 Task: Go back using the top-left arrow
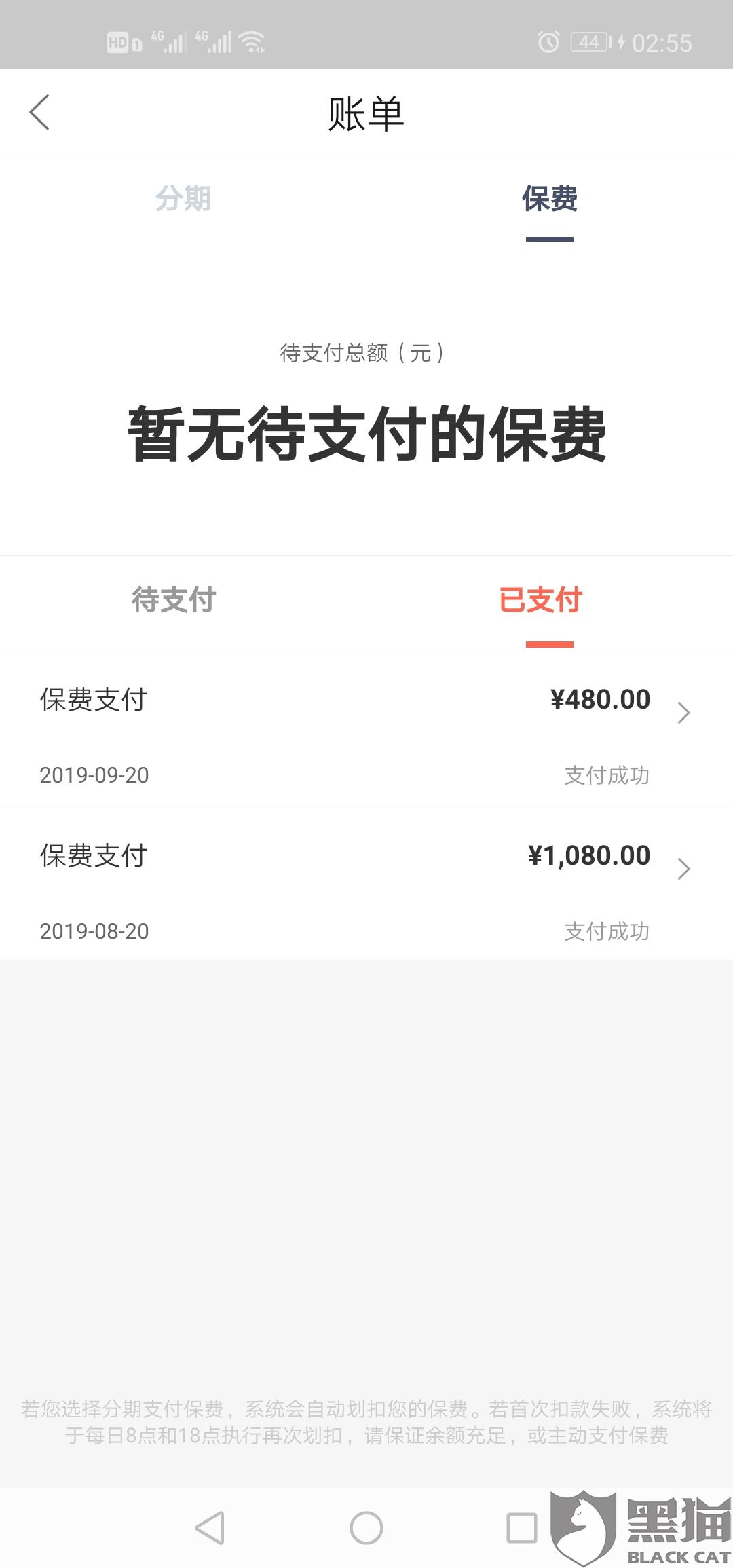39,112
